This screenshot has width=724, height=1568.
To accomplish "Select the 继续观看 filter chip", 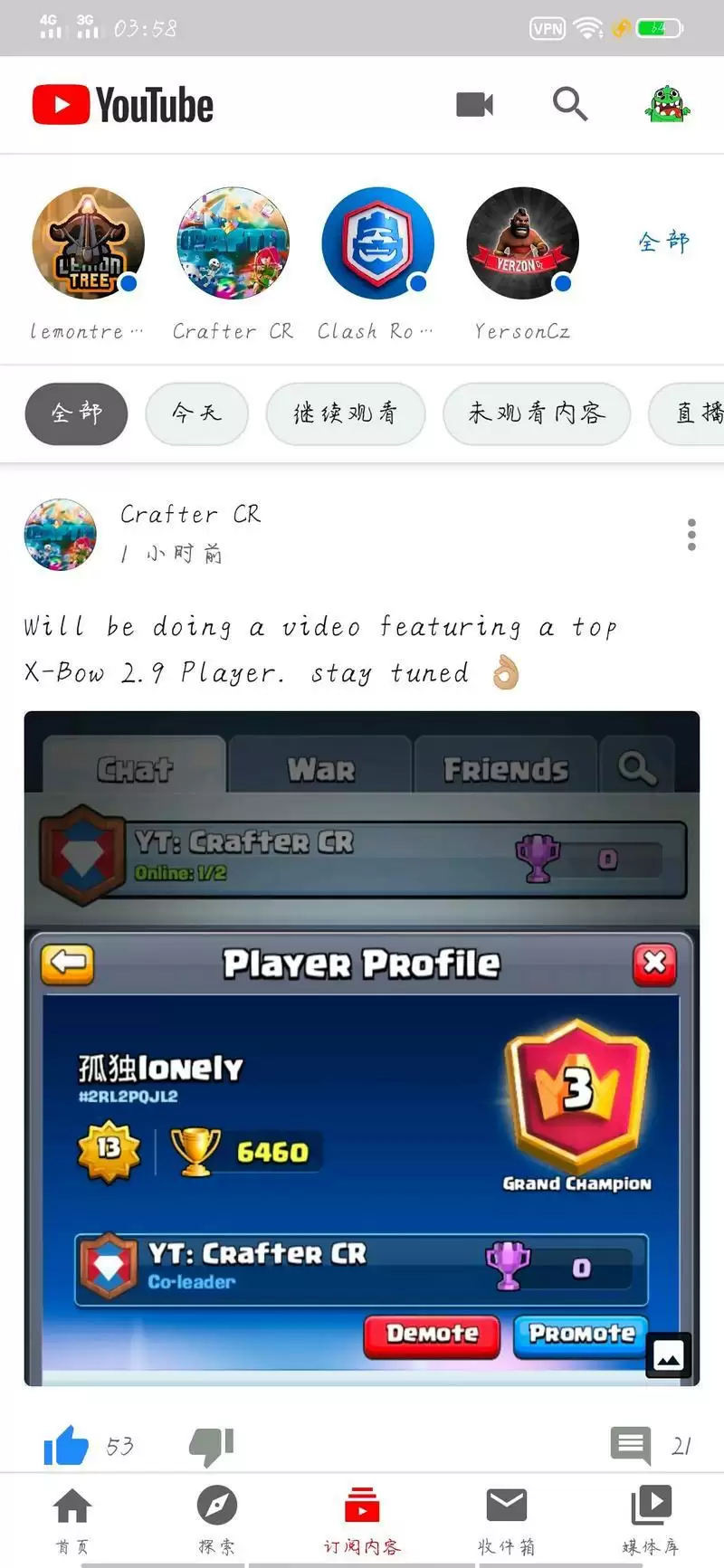I will [345, 413].
